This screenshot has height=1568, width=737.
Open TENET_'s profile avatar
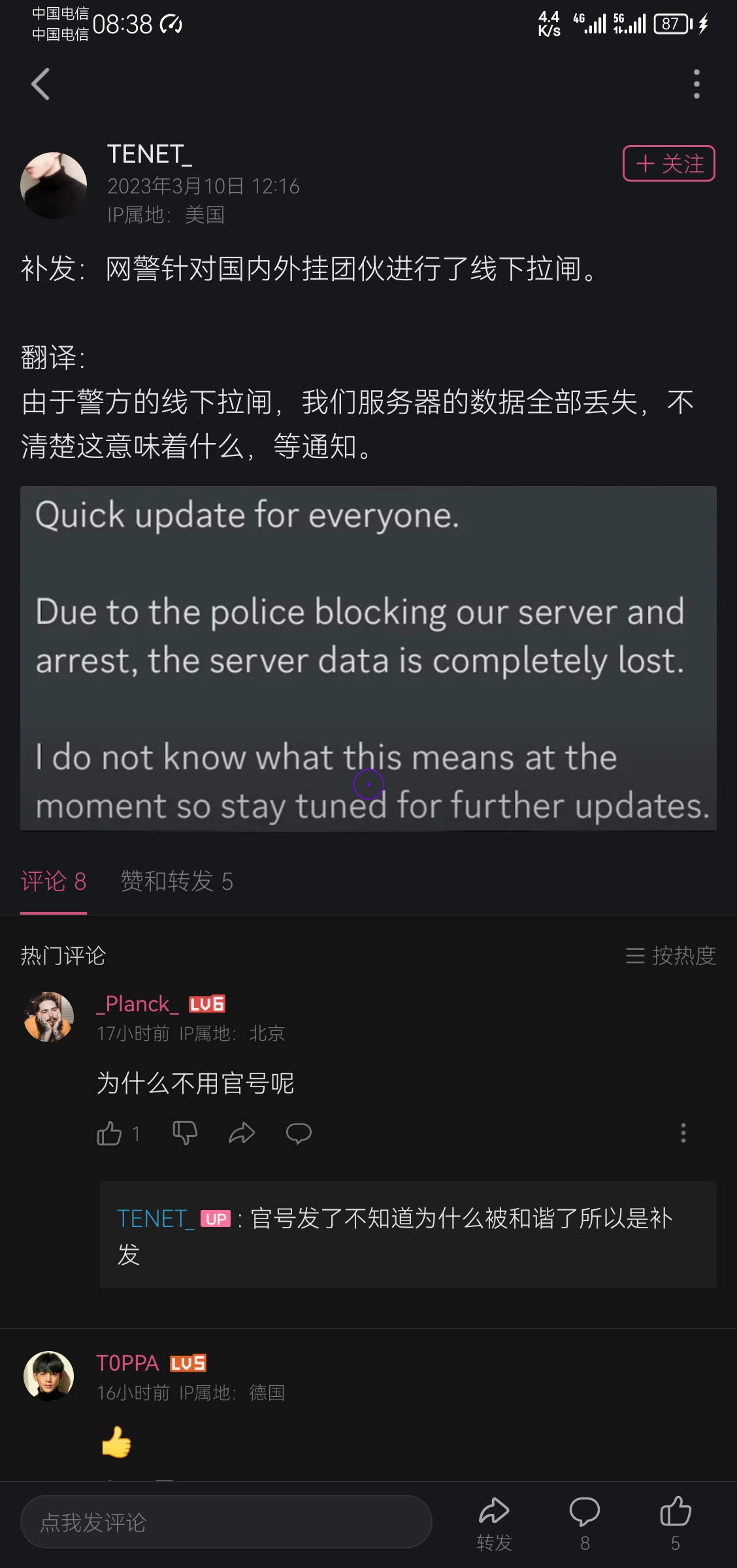[x=54, y=186]
